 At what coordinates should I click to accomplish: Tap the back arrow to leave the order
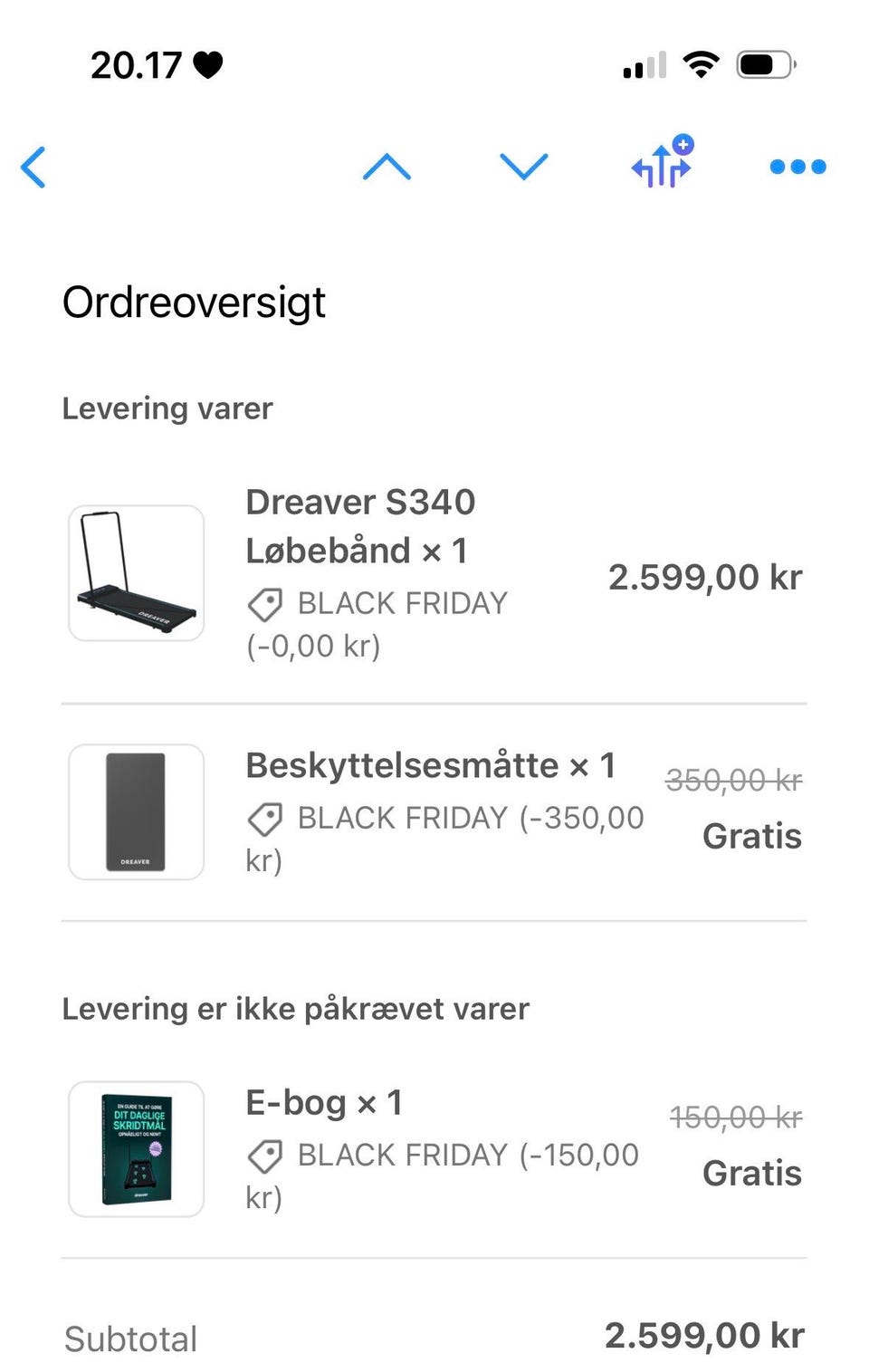pyautogui.click(x=33, y=168)
